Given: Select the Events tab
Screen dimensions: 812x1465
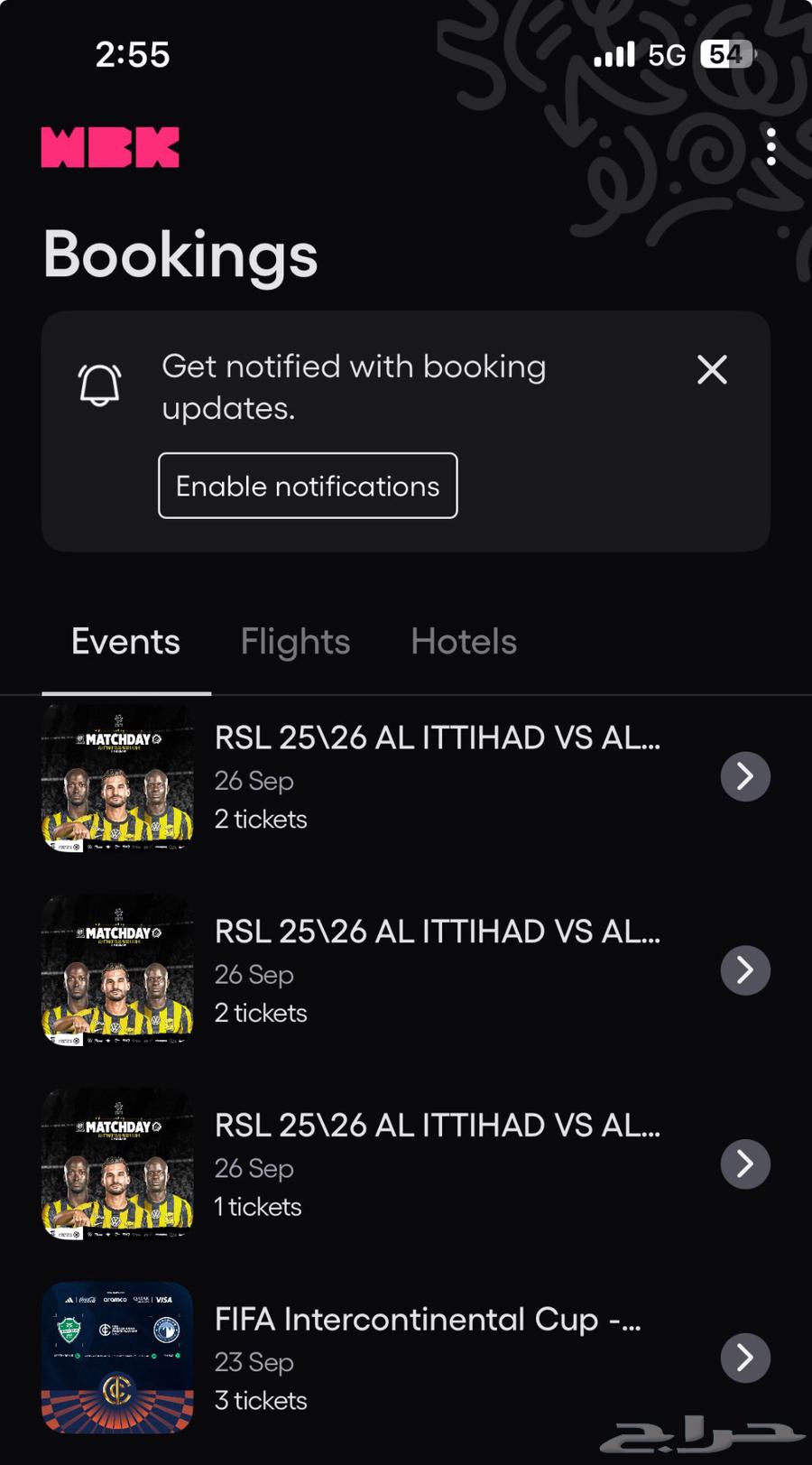Looking at the screenshot, I should point(125,641).
